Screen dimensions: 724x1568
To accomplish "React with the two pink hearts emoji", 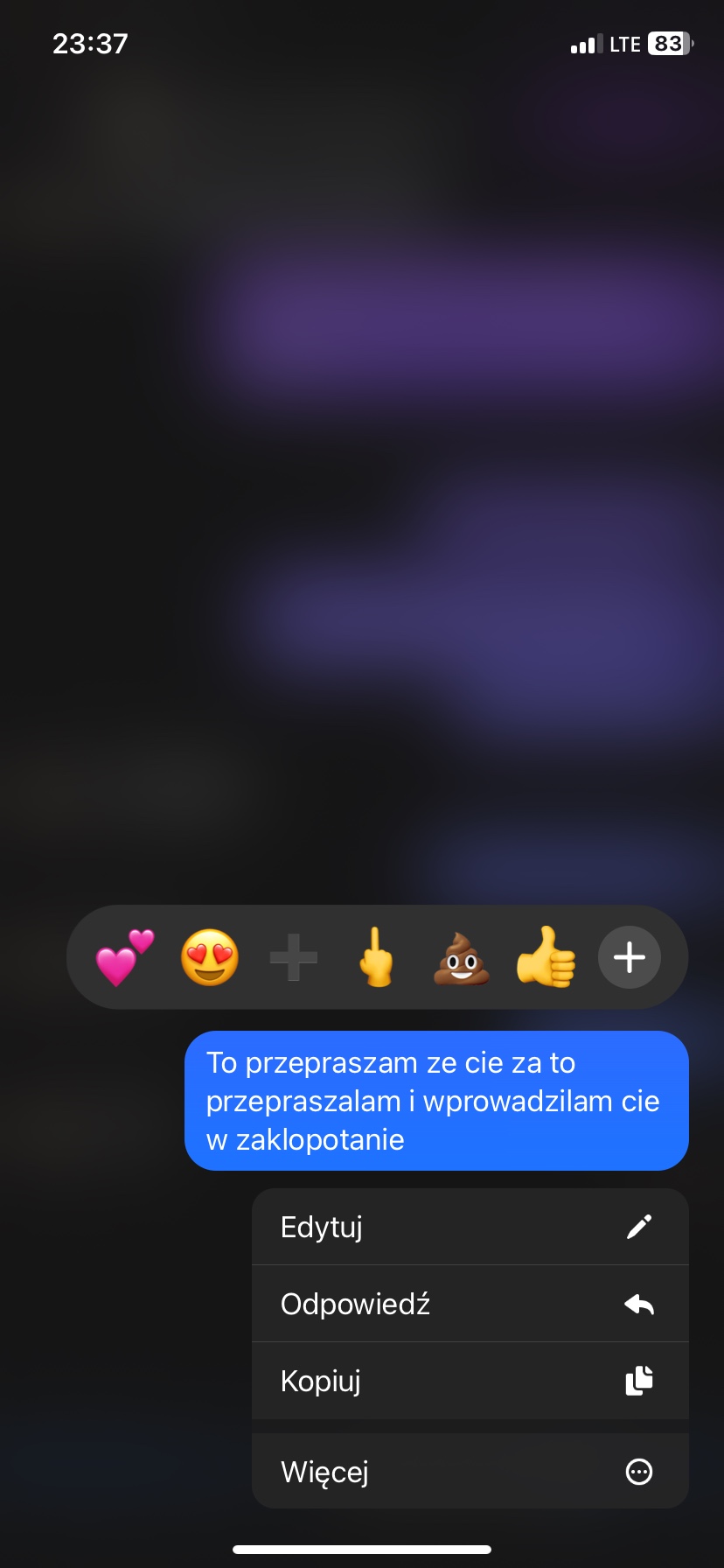I will coord(124,958).
